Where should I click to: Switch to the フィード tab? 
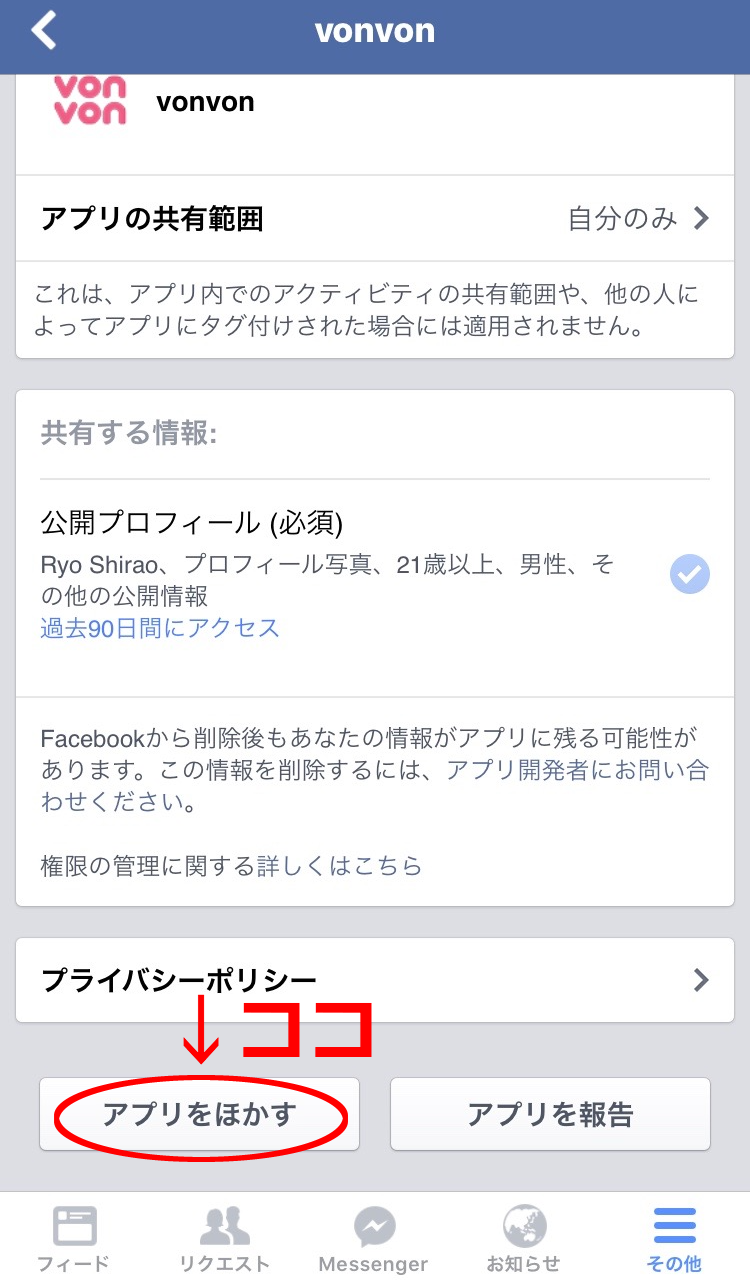tap(74, 1238)
